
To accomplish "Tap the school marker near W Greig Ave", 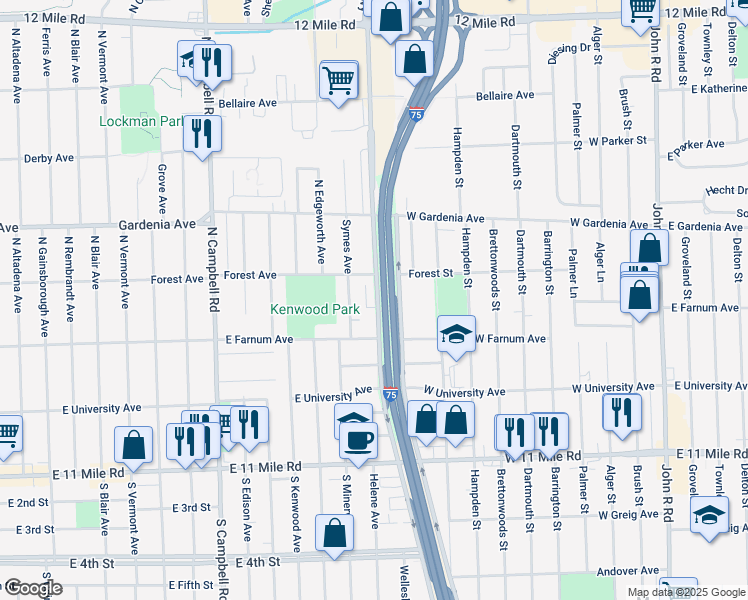I will [709, 515].
